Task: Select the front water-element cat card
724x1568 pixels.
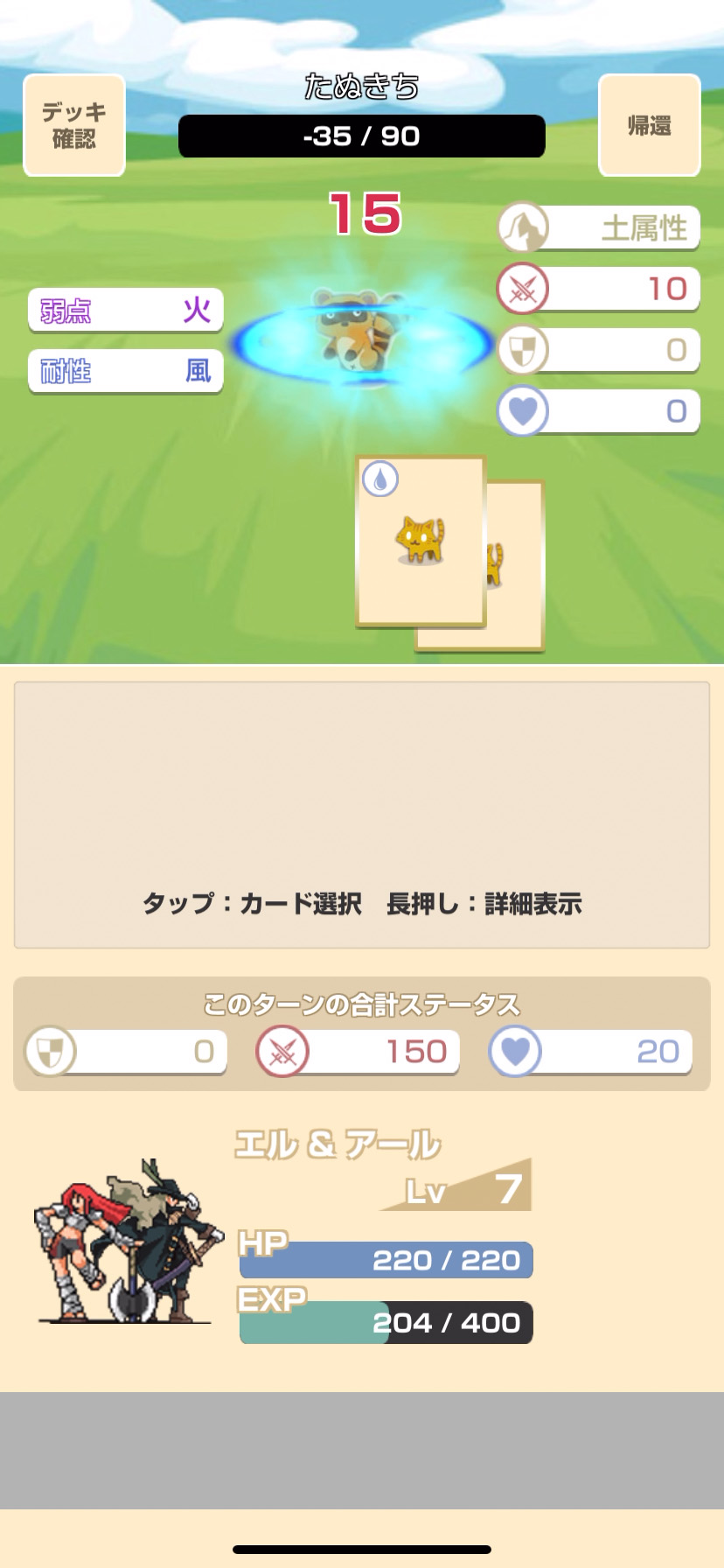Action: point(421,540)
